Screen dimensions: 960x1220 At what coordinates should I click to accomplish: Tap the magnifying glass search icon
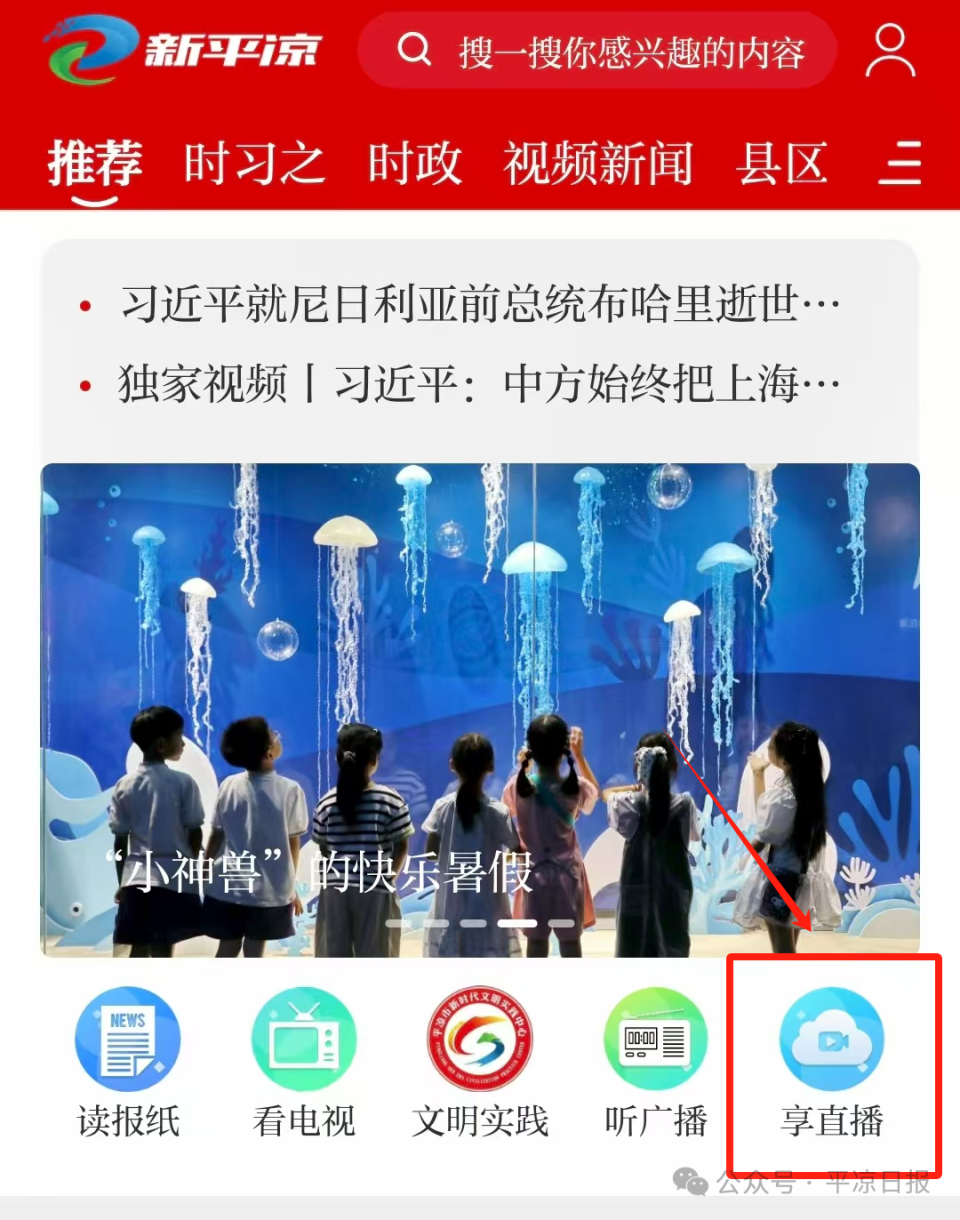pos(414,48)
